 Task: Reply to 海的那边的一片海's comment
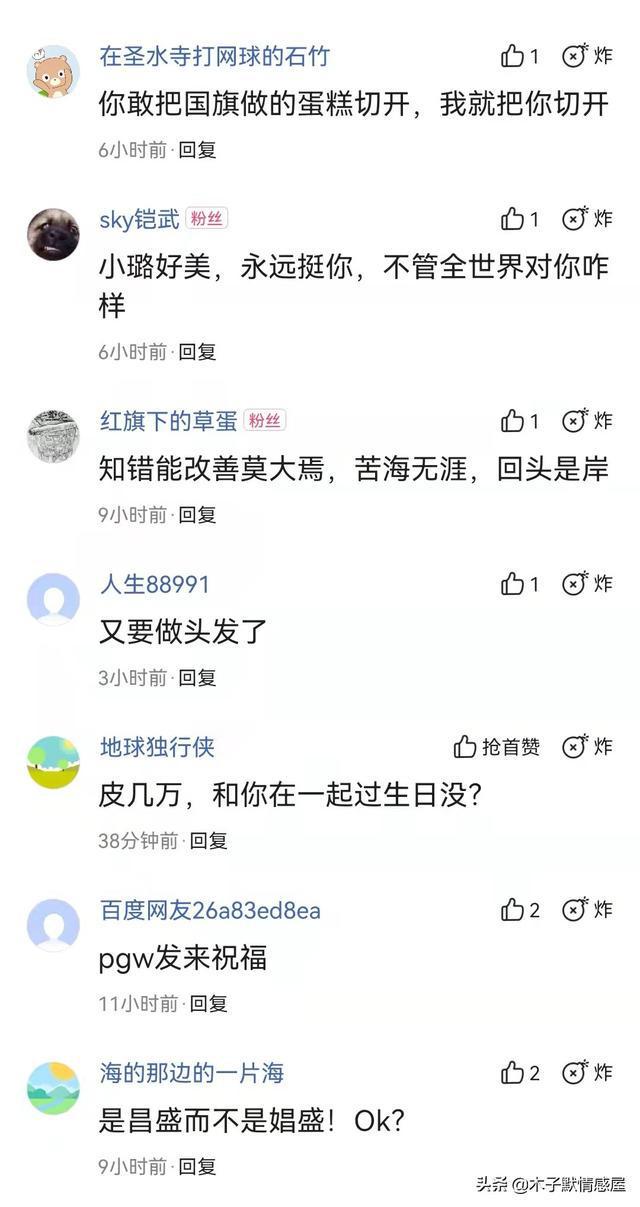(x=197, y=1166)
